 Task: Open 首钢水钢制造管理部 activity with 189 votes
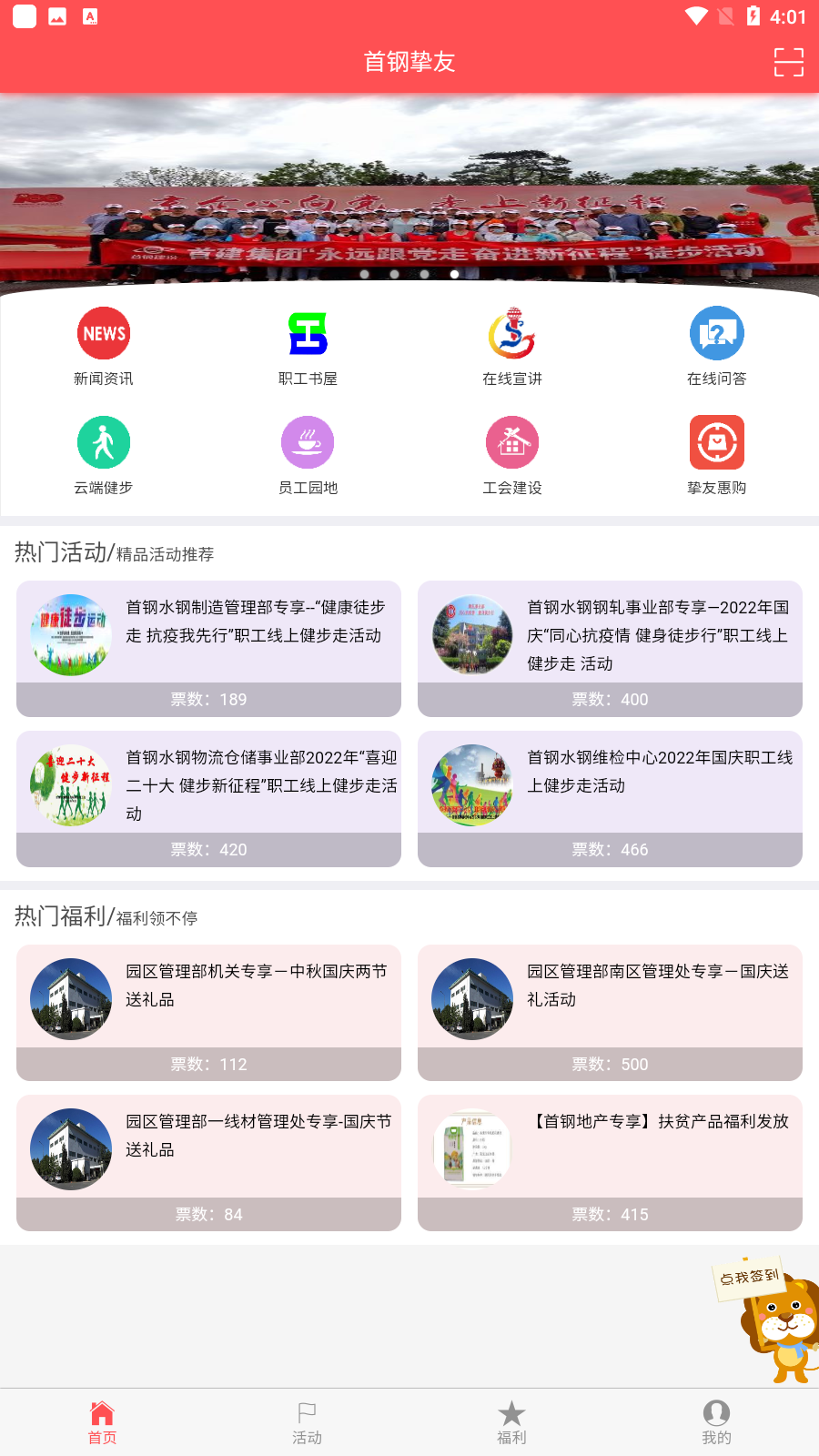pos(208,648)
